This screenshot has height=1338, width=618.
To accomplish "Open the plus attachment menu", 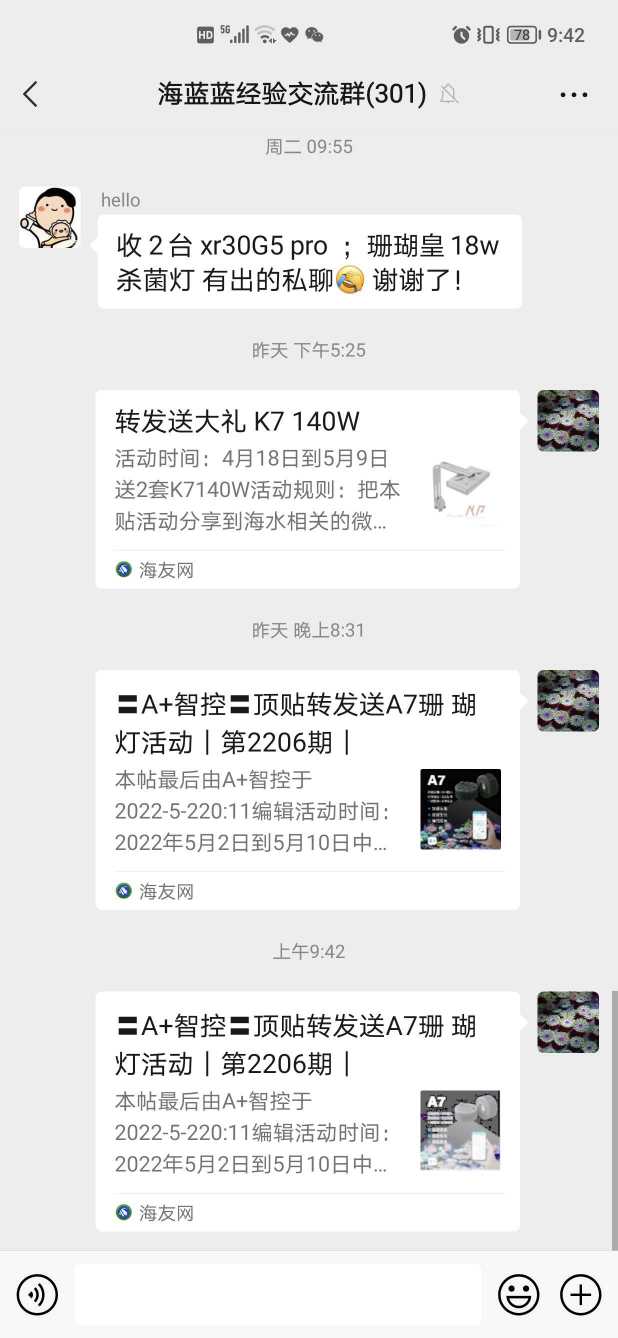I will point(581,1294).
